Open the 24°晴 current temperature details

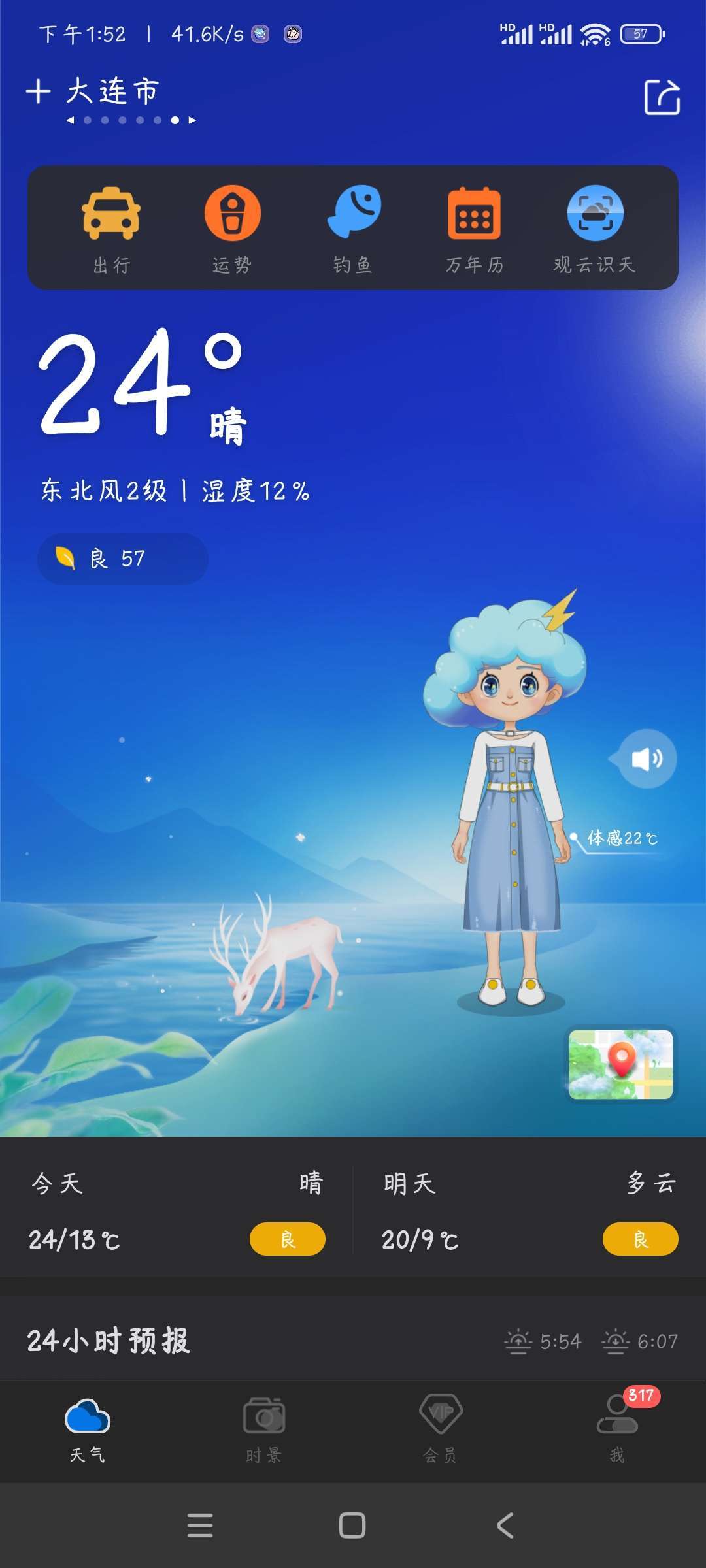coord(143,386)
